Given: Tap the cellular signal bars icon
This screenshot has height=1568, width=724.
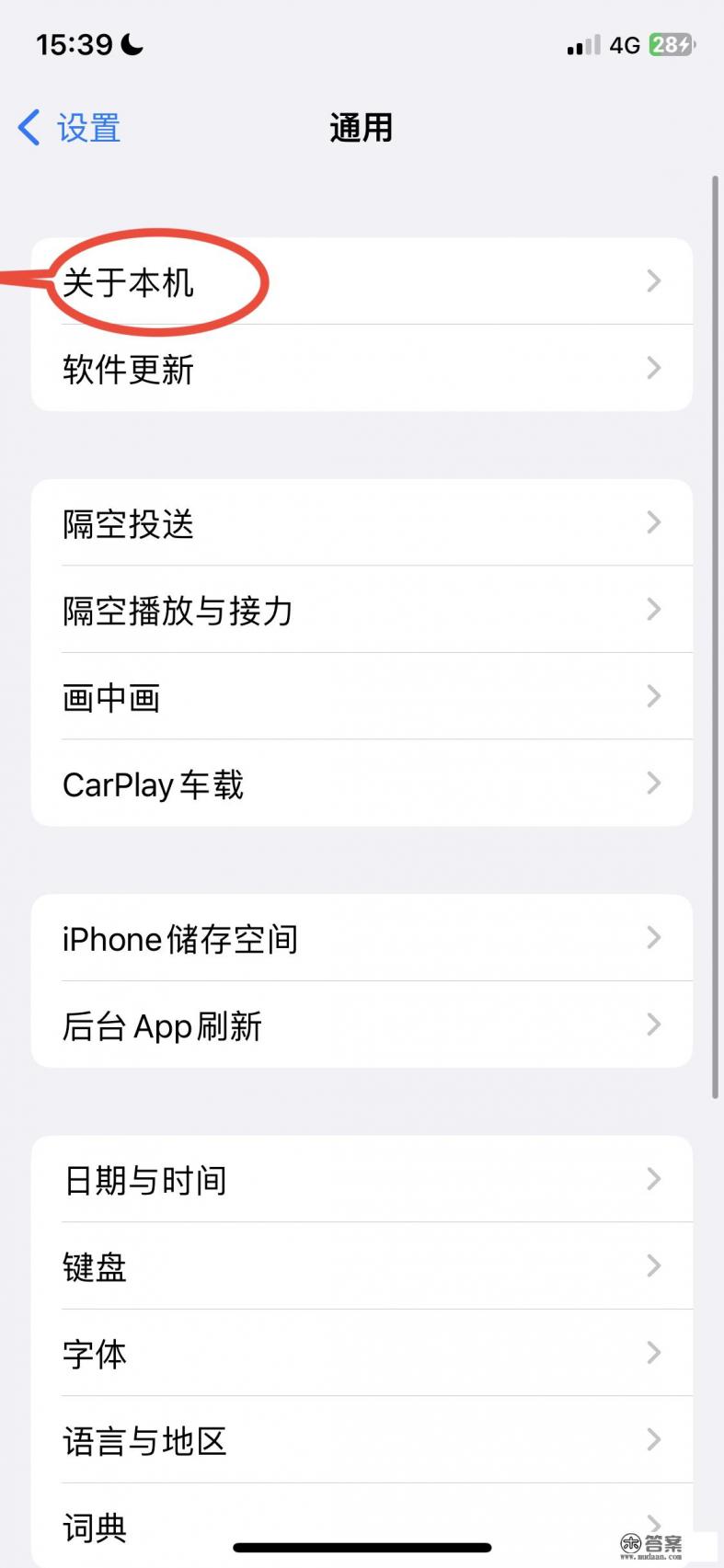Looking at the screenshot, I should point(580,43).
